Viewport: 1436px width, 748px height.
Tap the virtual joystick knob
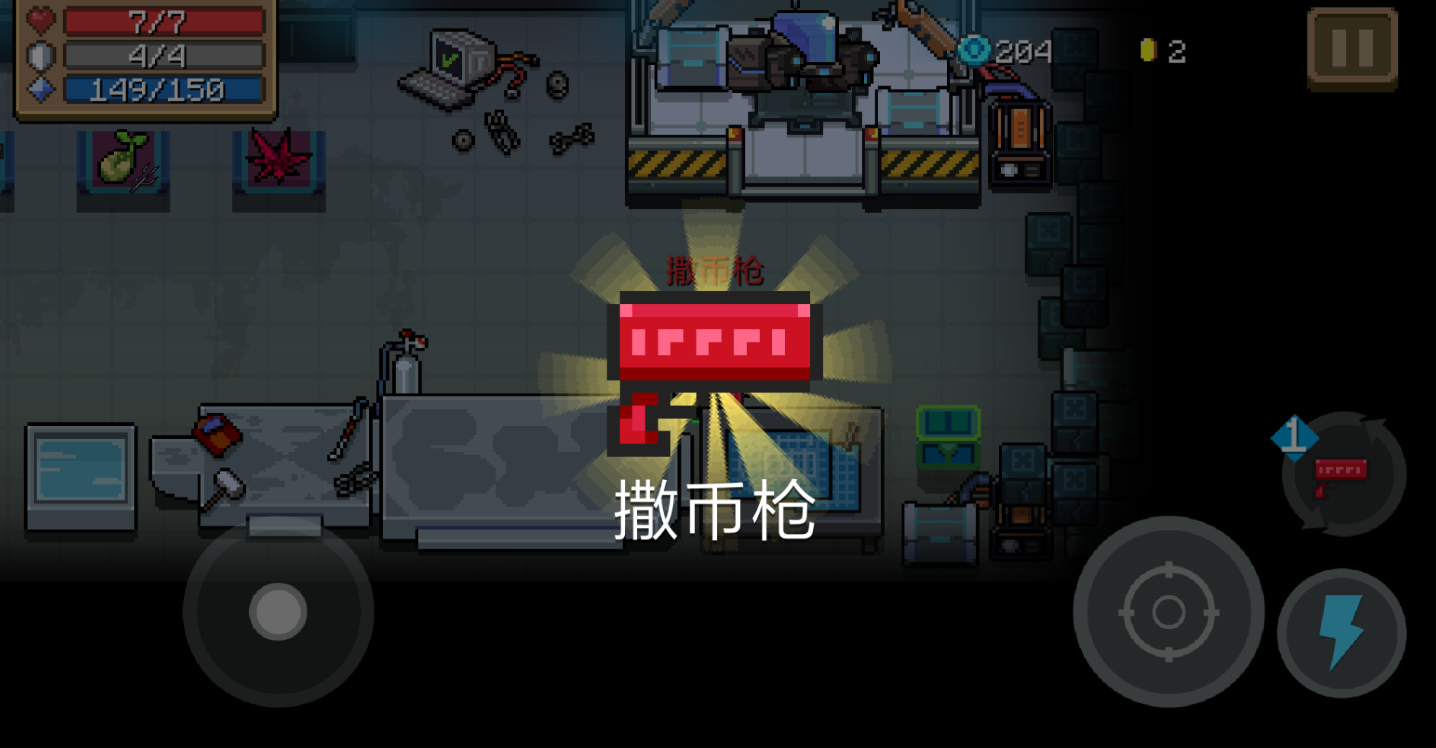click(277, 612)
